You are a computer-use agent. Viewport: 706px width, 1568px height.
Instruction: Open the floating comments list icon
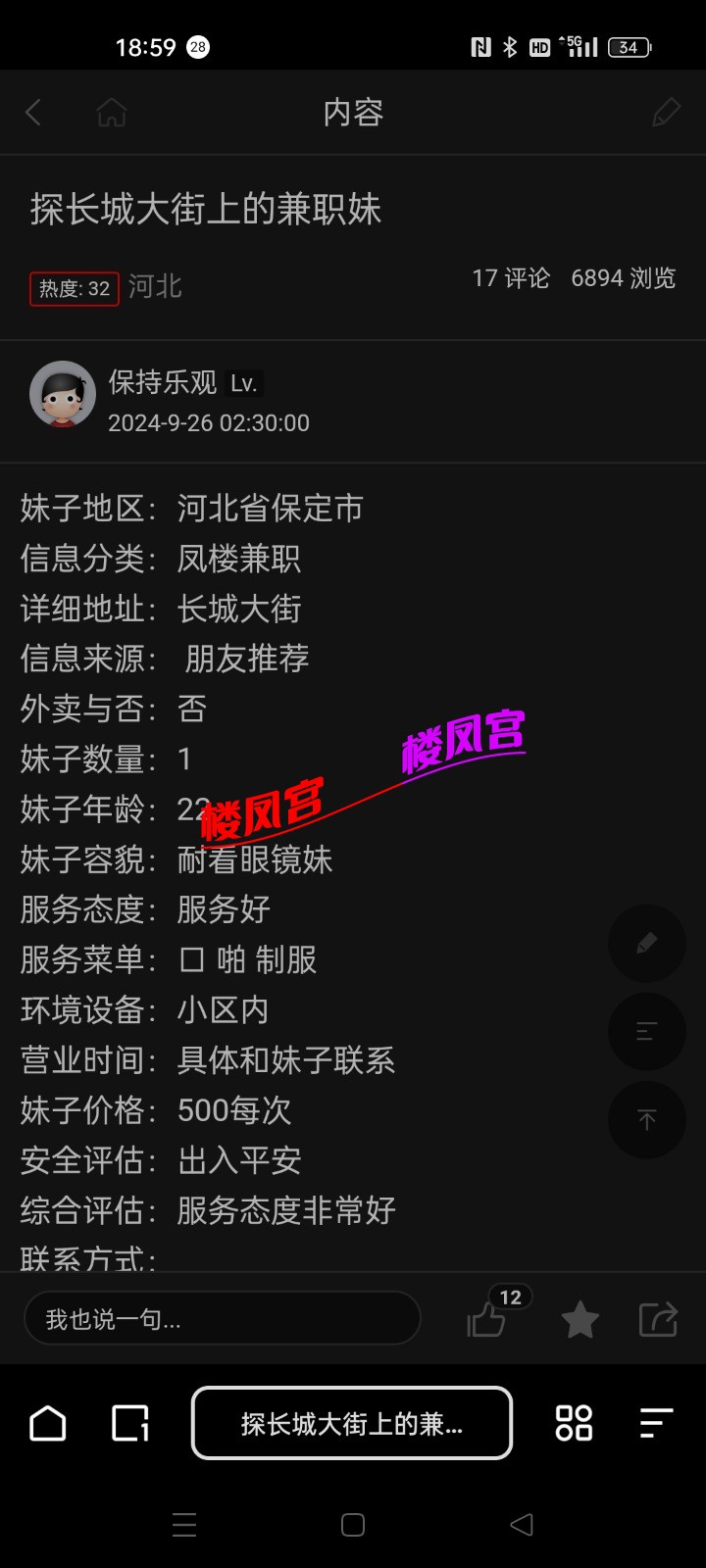646,1031
